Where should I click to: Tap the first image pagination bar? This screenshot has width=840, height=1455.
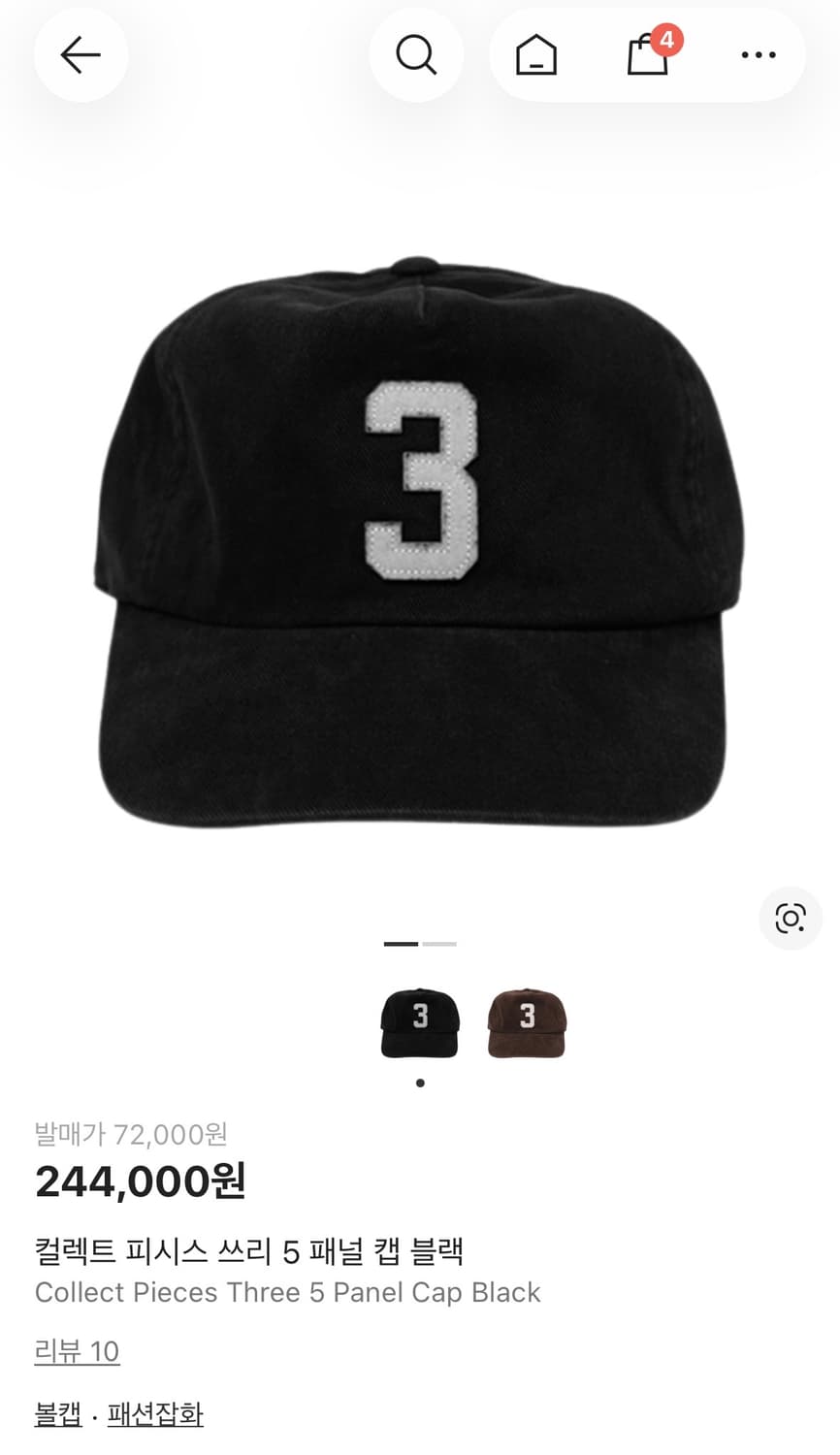pos(402,943)
